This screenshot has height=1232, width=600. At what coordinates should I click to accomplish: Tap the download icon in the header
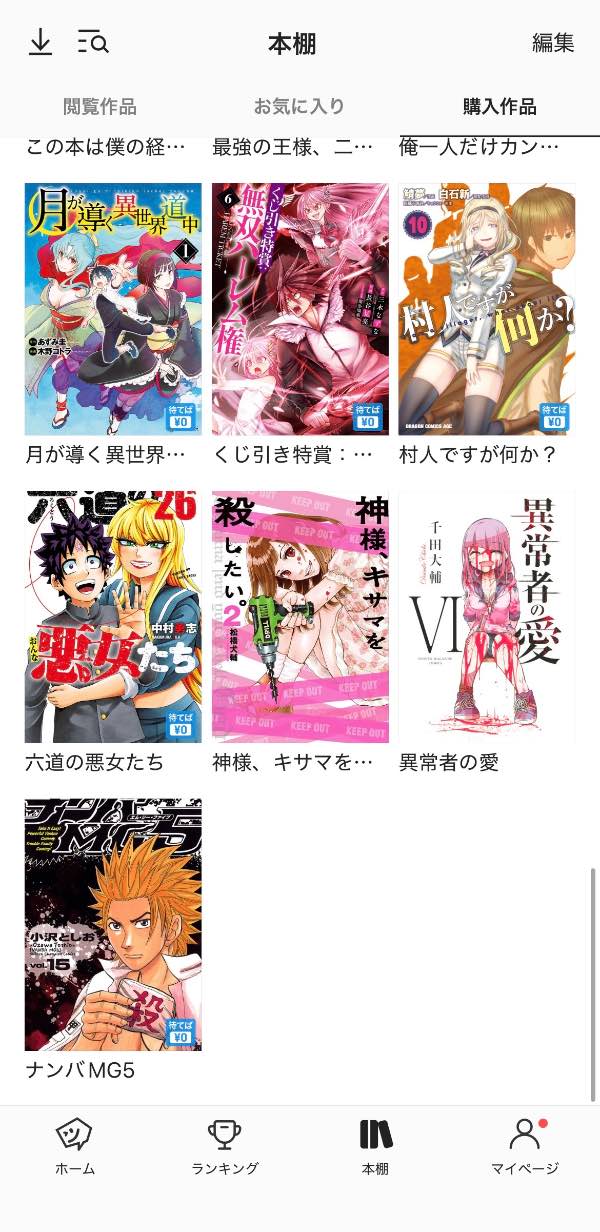point(40,42)
